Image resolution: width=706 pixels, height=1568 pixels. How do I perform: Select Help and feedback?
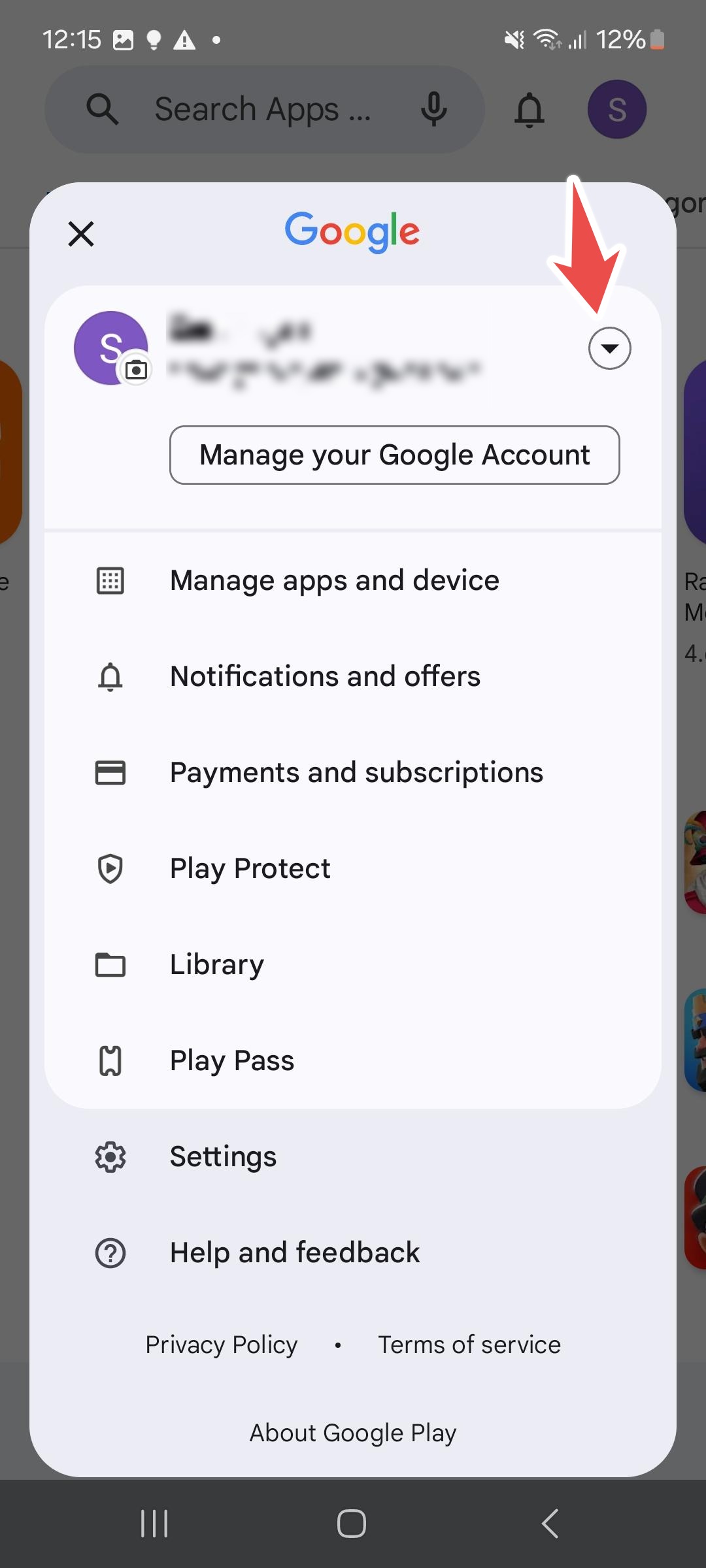click(x=294, y=1252)
